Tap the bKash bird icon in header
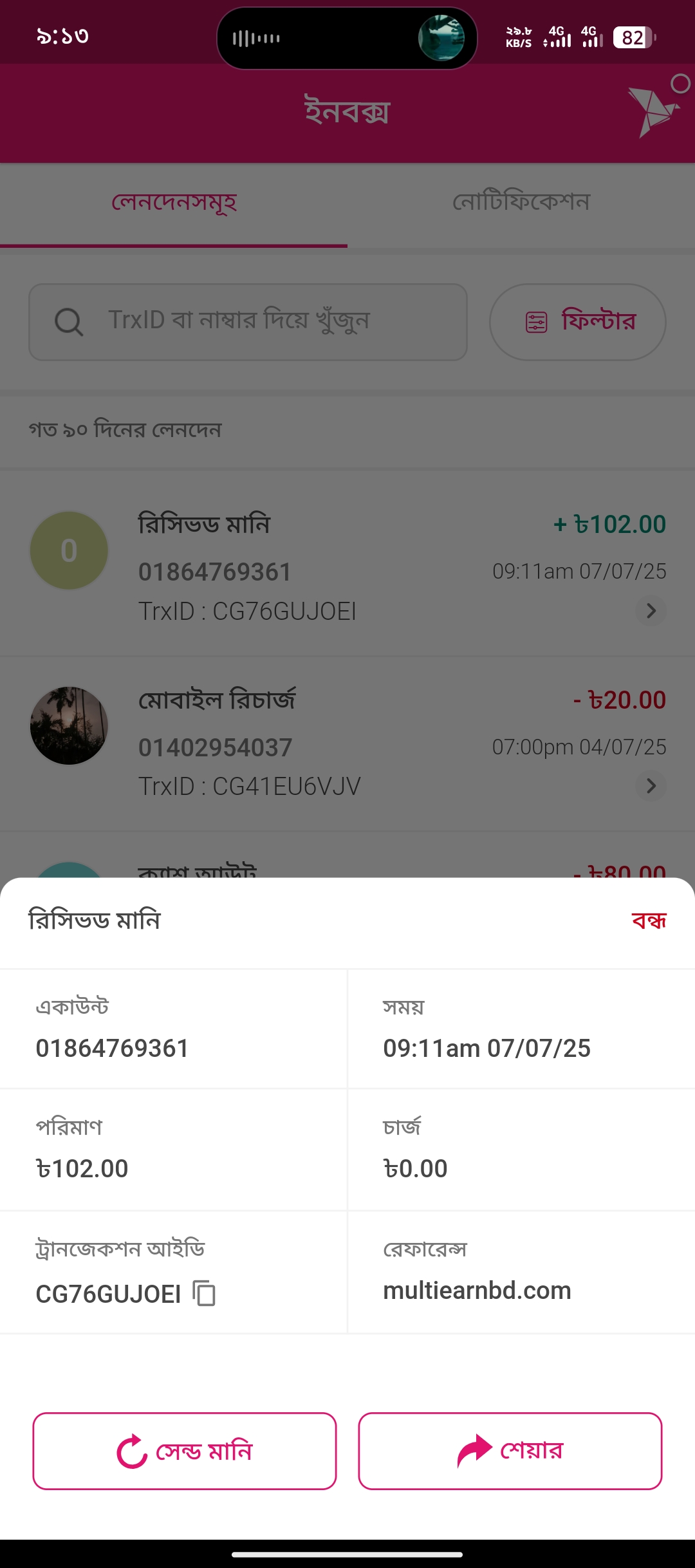This screenshot has height=1568, width=695. point(654,111)
